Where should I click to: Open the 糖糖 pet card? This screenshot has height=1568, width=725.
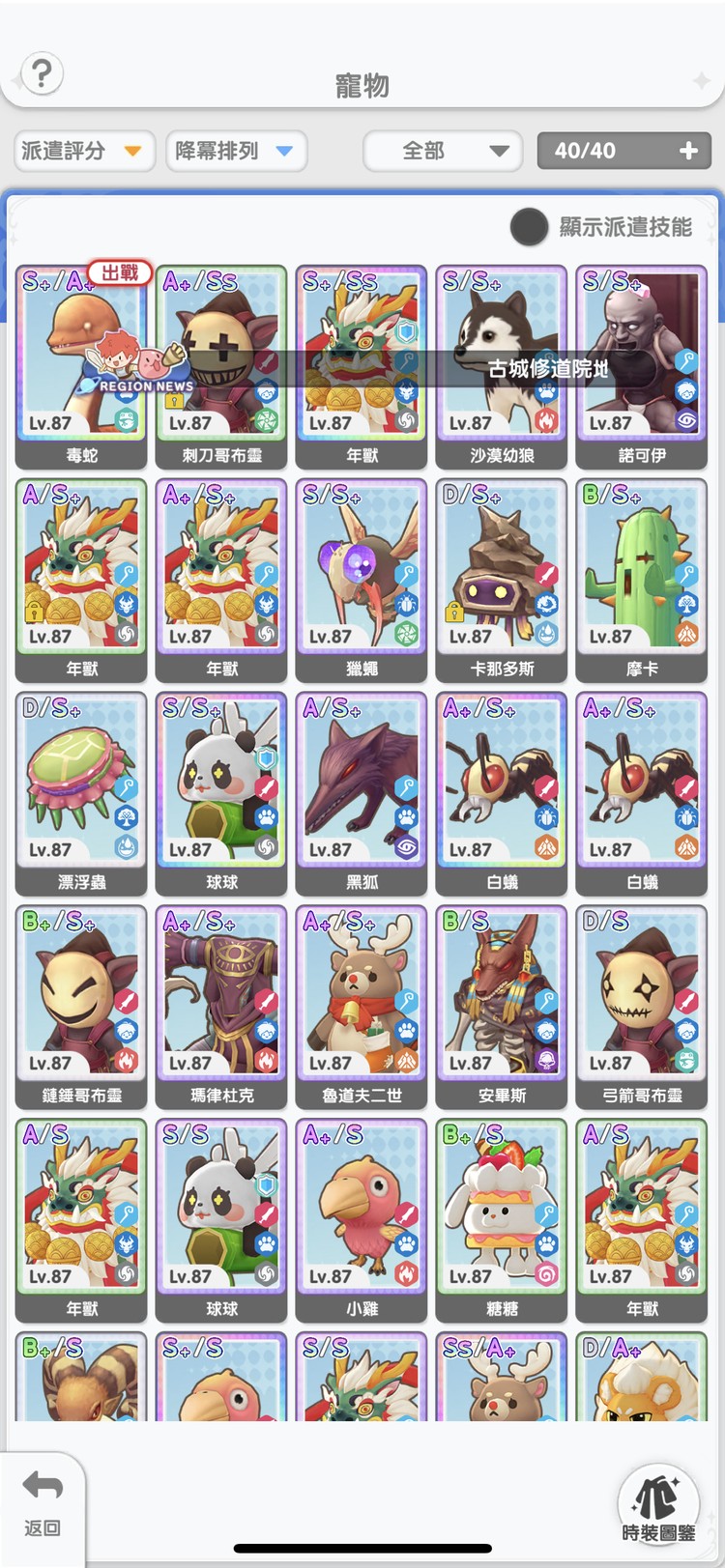502,1218
